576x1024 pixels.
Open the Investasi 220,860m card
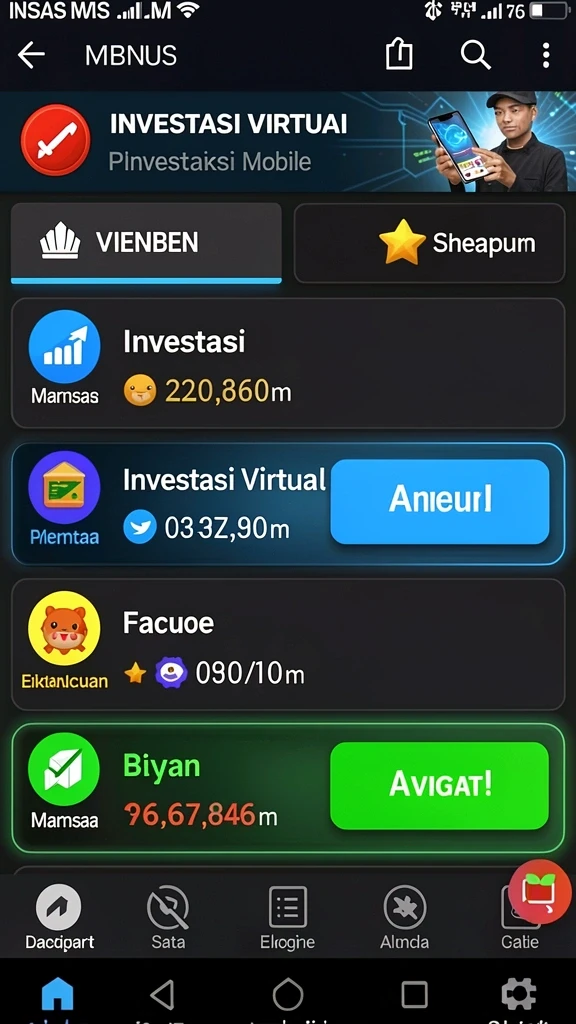click(x=288, y=363)
